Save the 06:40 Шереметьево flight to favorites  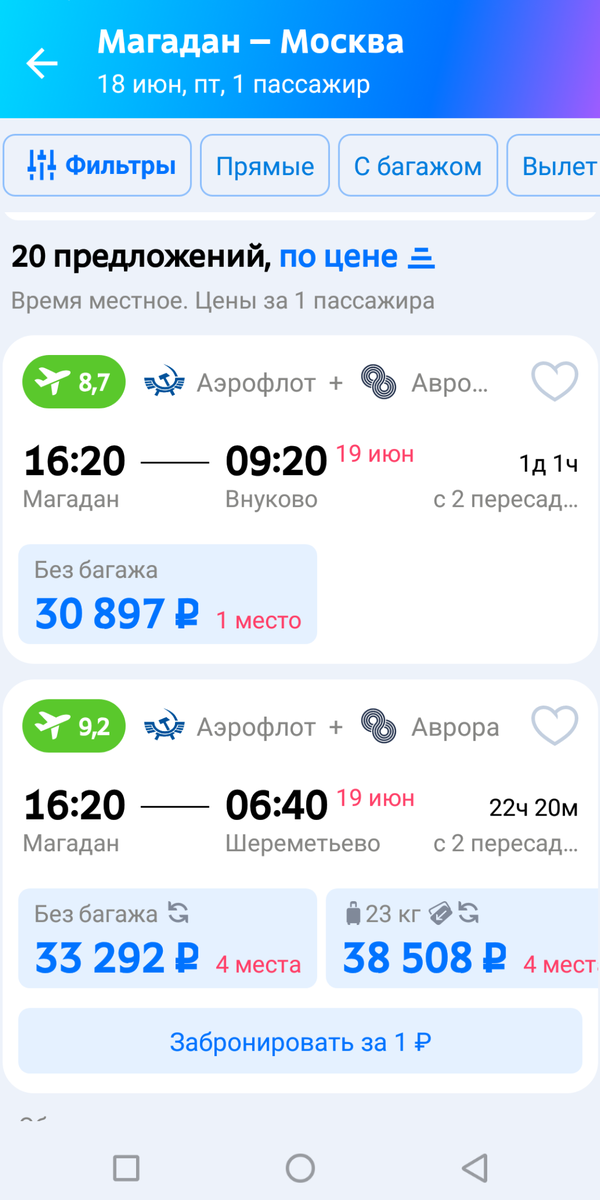click(554, 726)
